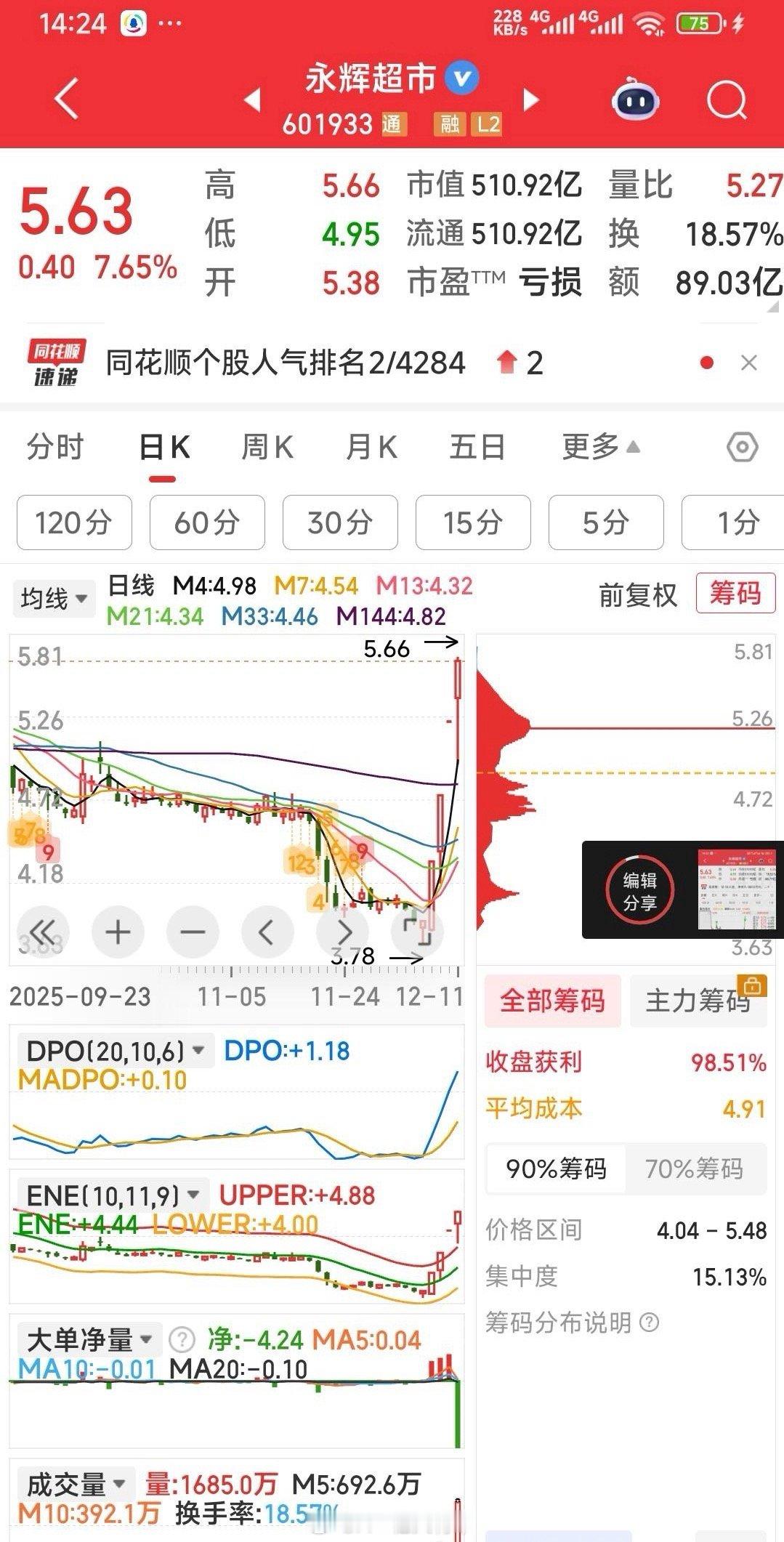Zoom into chart using the plus icon

[x=118, y=932]
